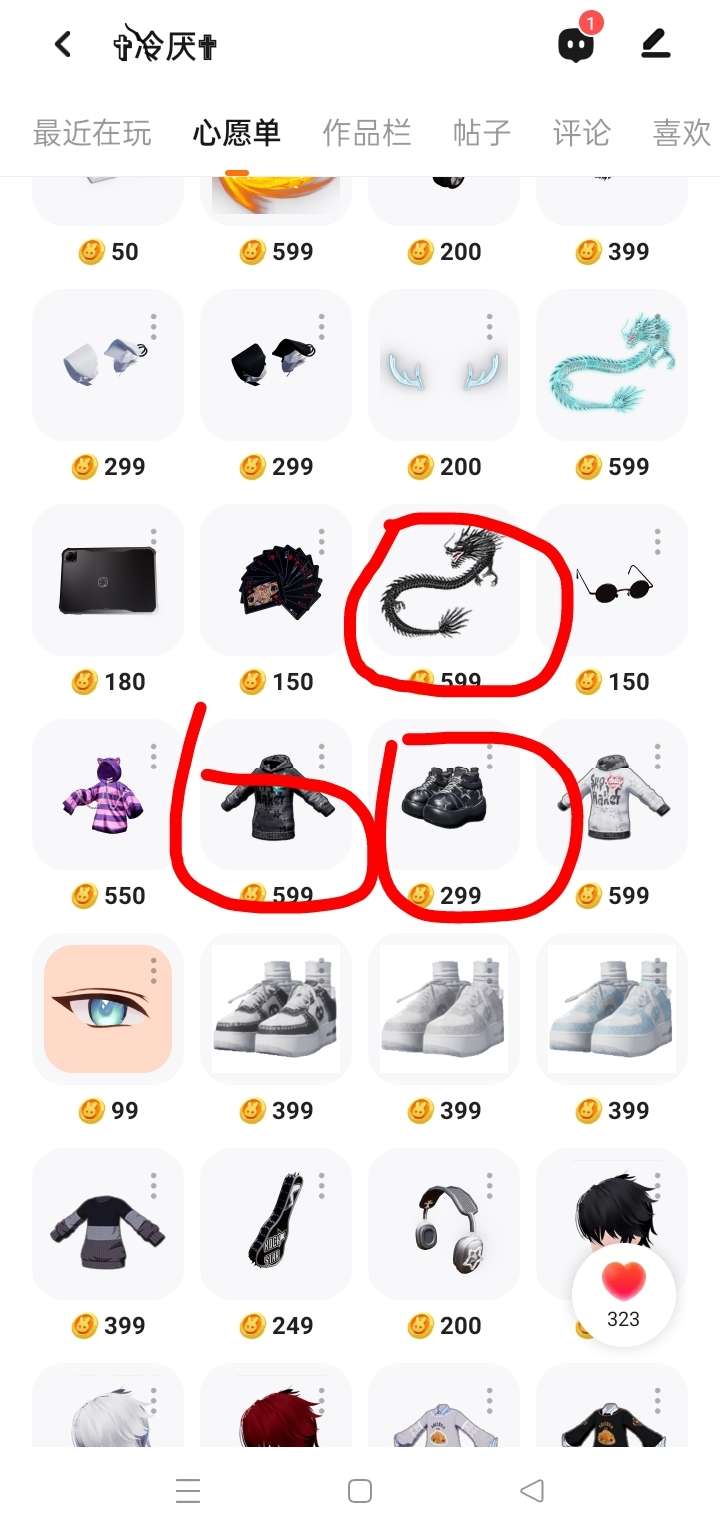View the anime eye item priced 99

tap(107, 1010)
